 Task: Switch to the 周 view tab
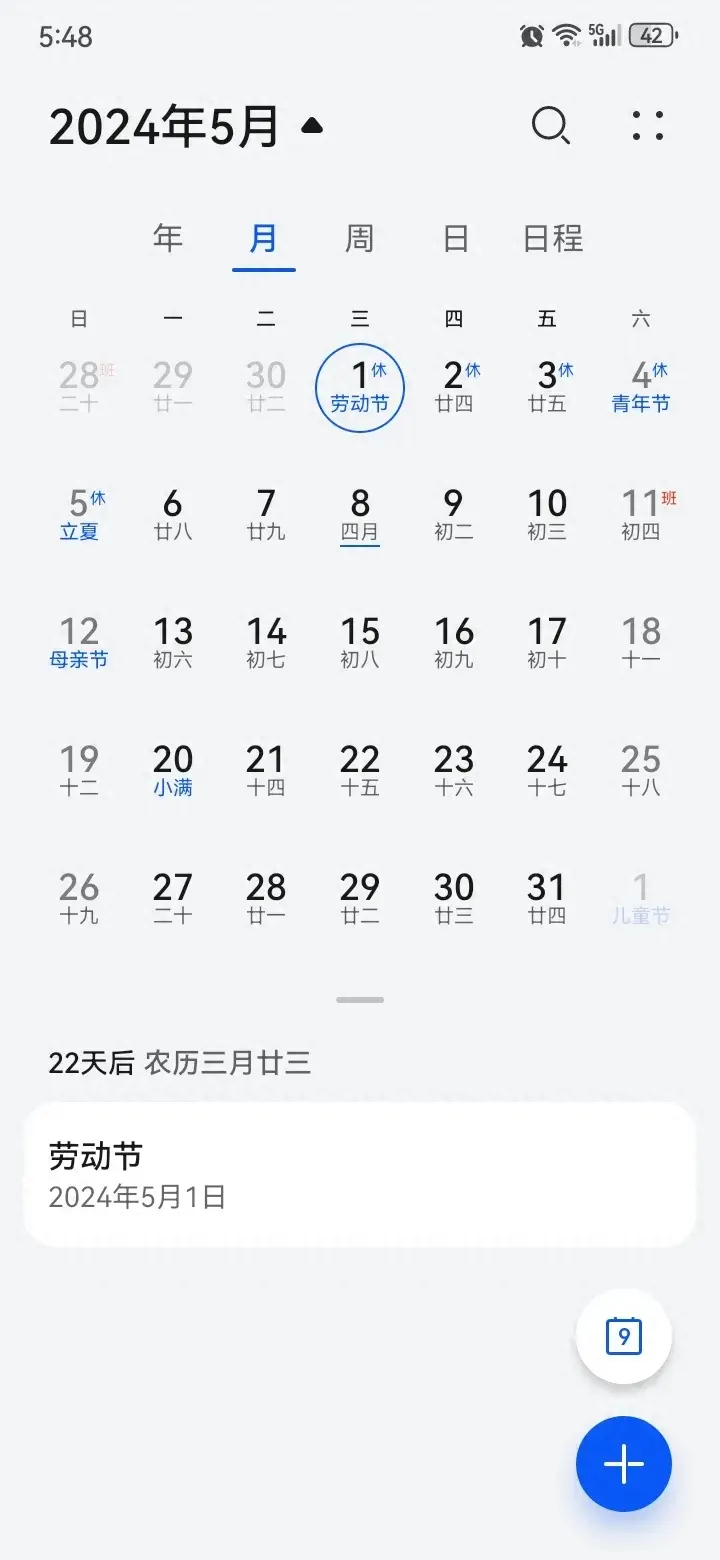[359, 238]
